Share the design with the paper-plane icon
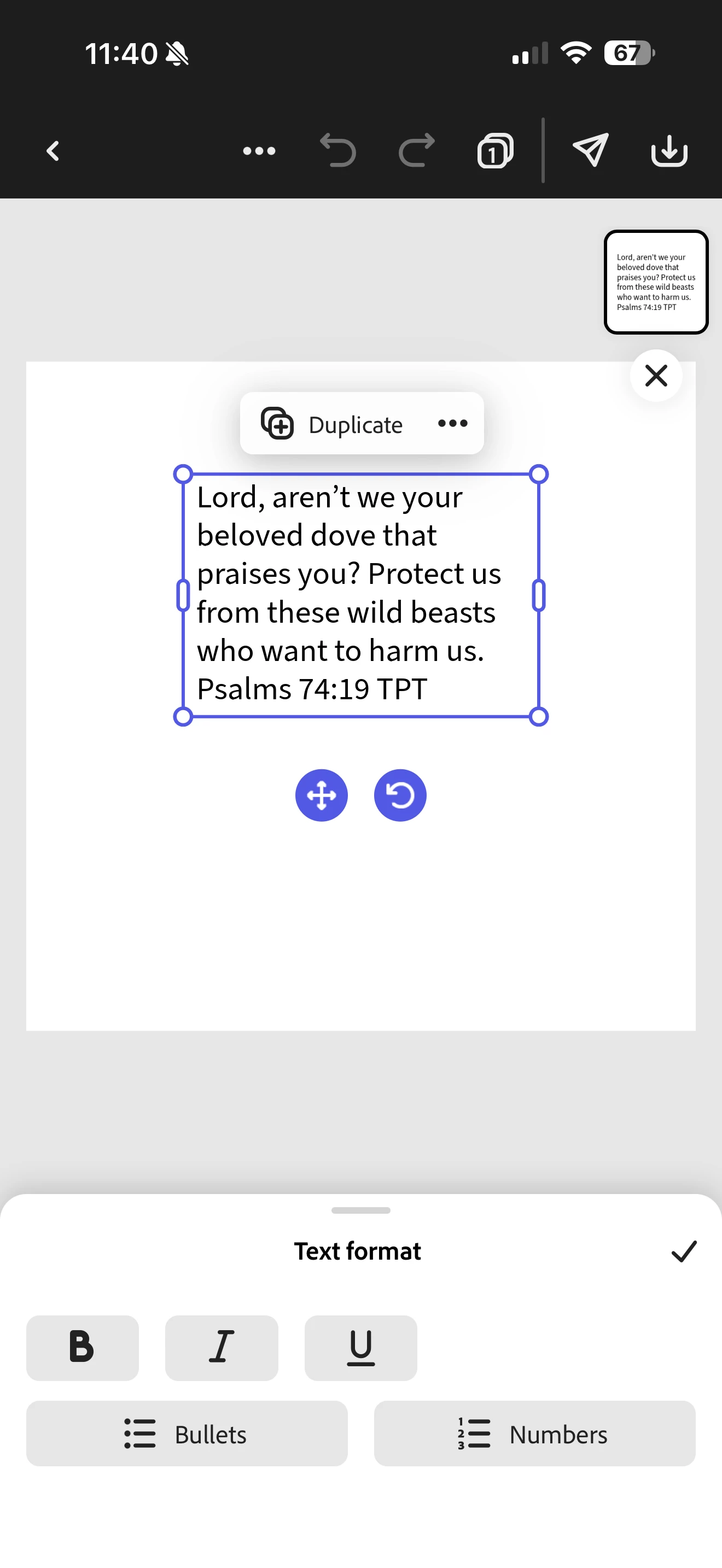This screenshot has width=722, height=1568. point(591,150)
